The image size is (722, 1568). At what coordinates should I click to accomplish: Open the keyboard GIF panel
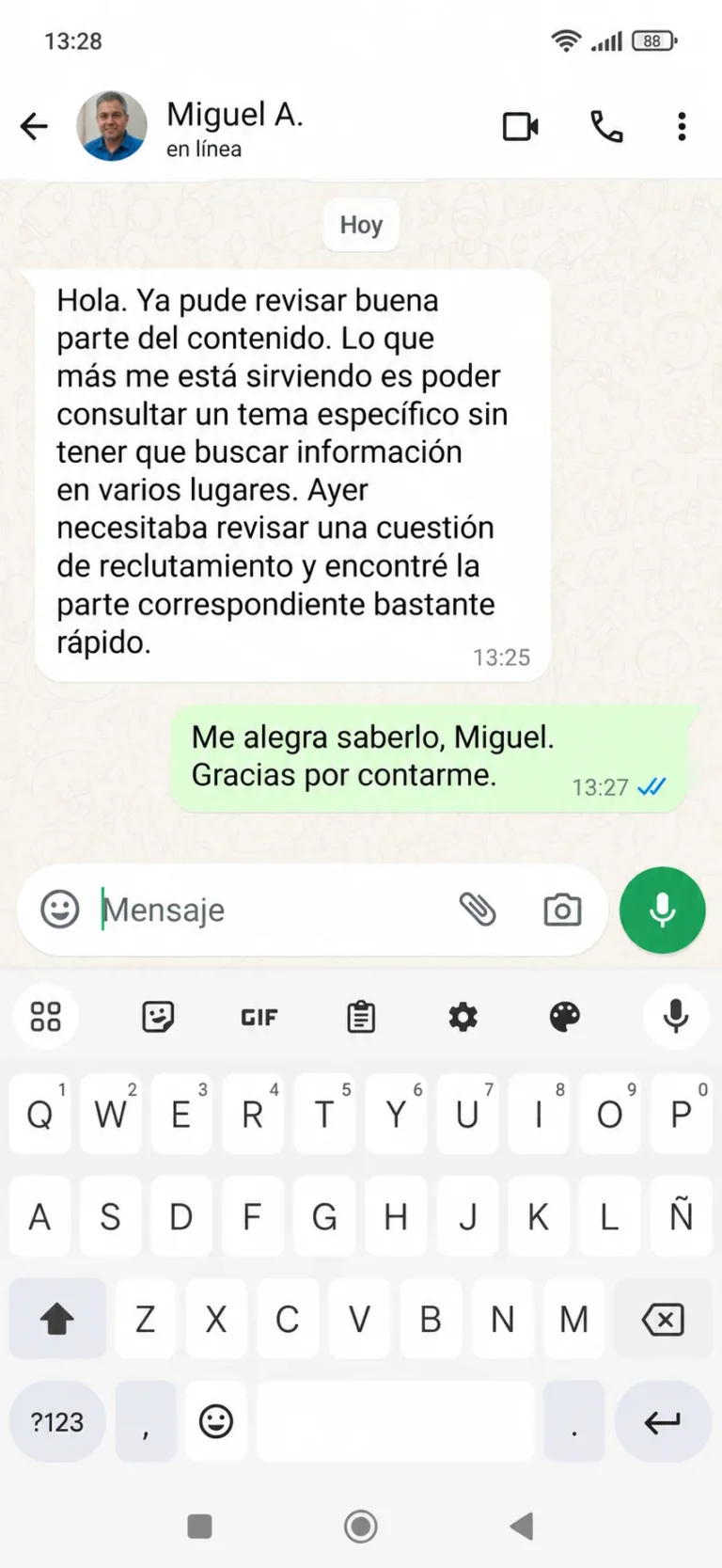coord(259,1017)
